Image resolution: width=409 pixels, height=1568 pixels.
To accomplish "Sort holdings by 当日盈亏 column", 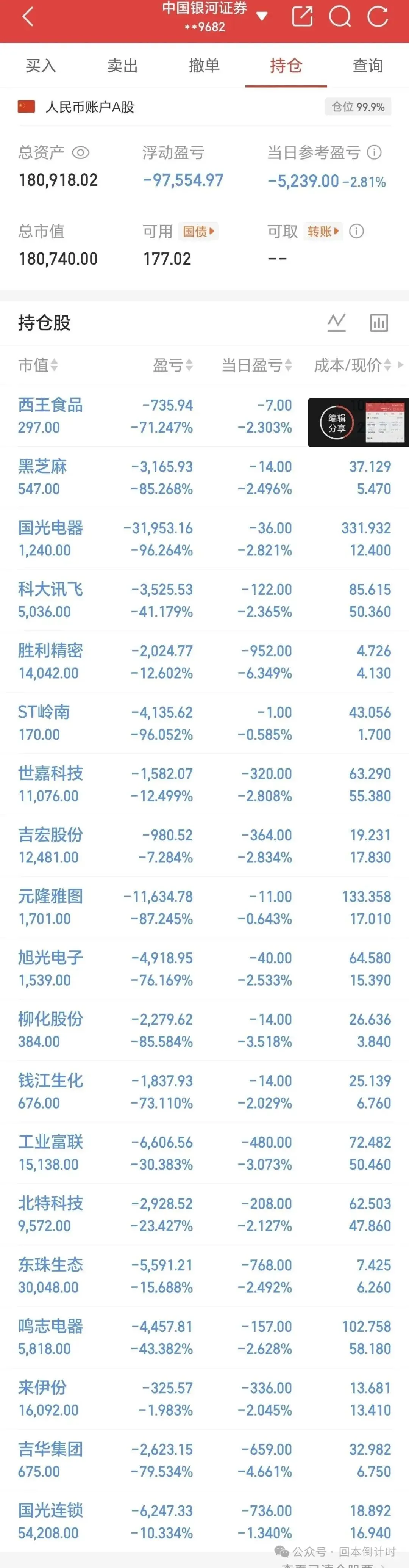I will (x=257, y=365).
